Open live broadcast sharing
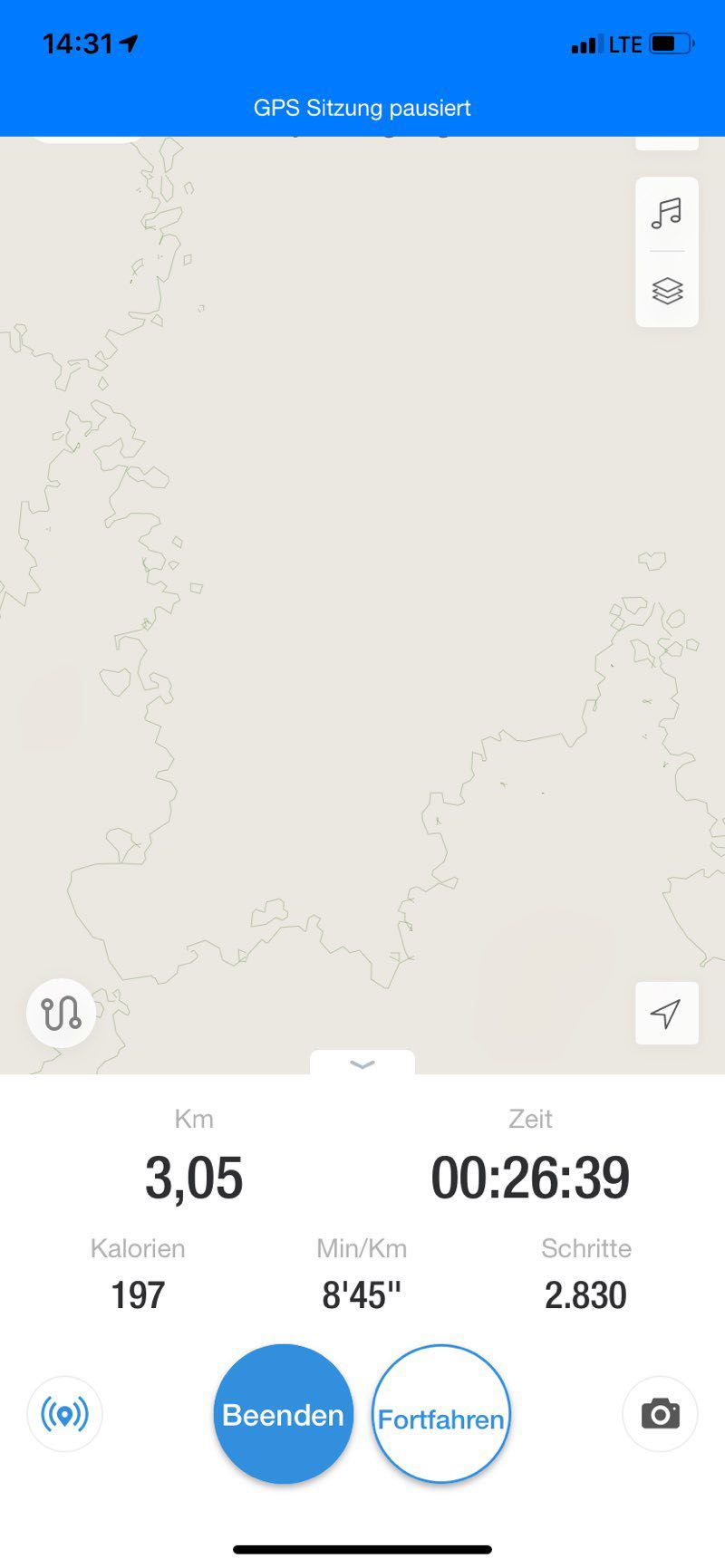725x1568 pixels. coord(65,1414)
